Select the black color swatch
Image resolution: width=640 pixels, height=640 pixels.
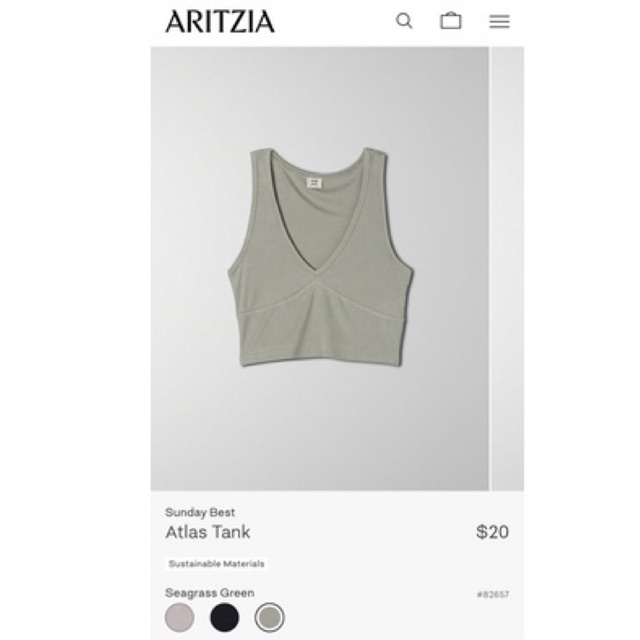[x=224, y=617]
